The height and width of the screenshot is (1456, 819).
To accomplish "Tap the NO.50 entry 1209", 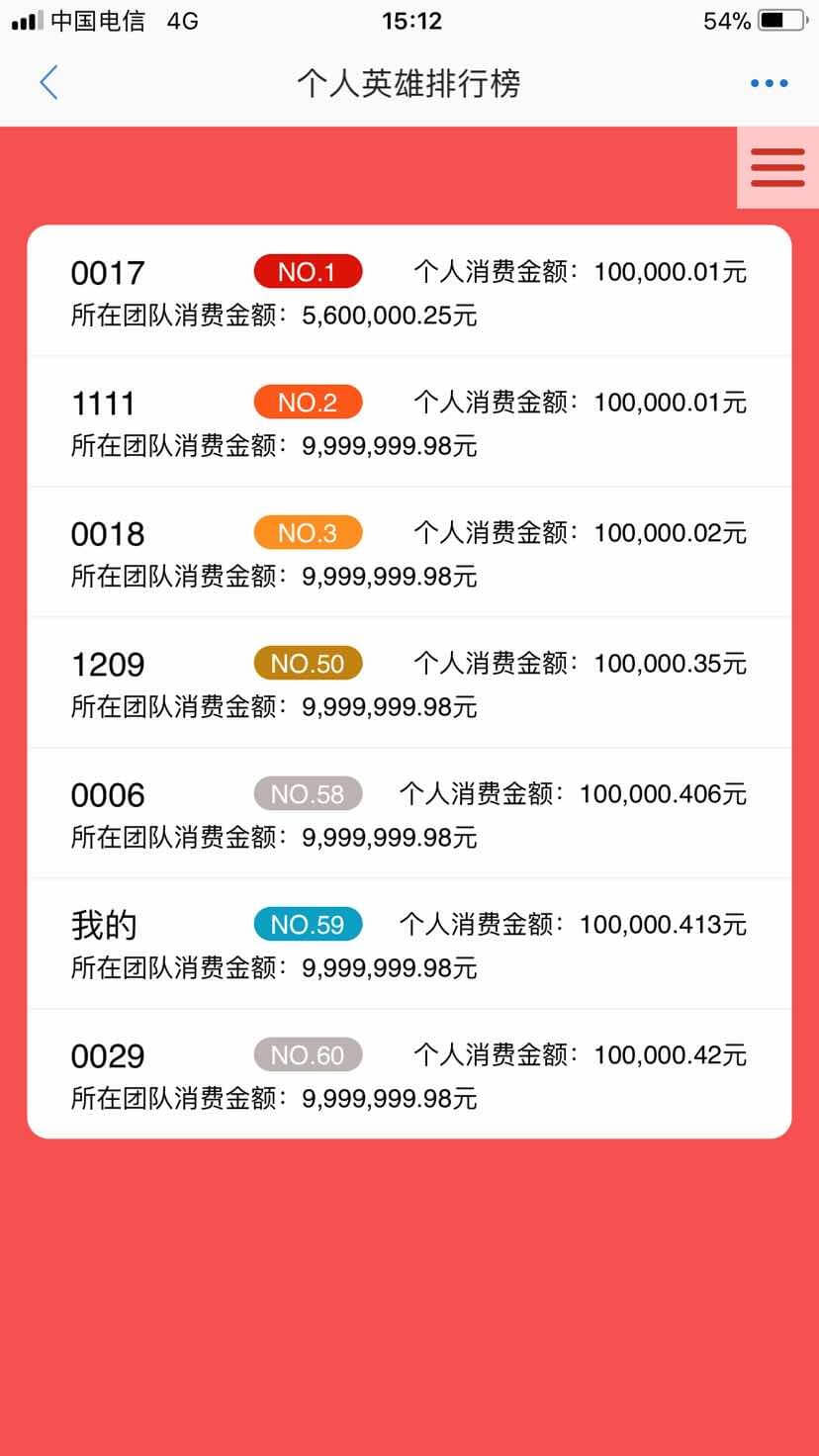I will [409, 683].
